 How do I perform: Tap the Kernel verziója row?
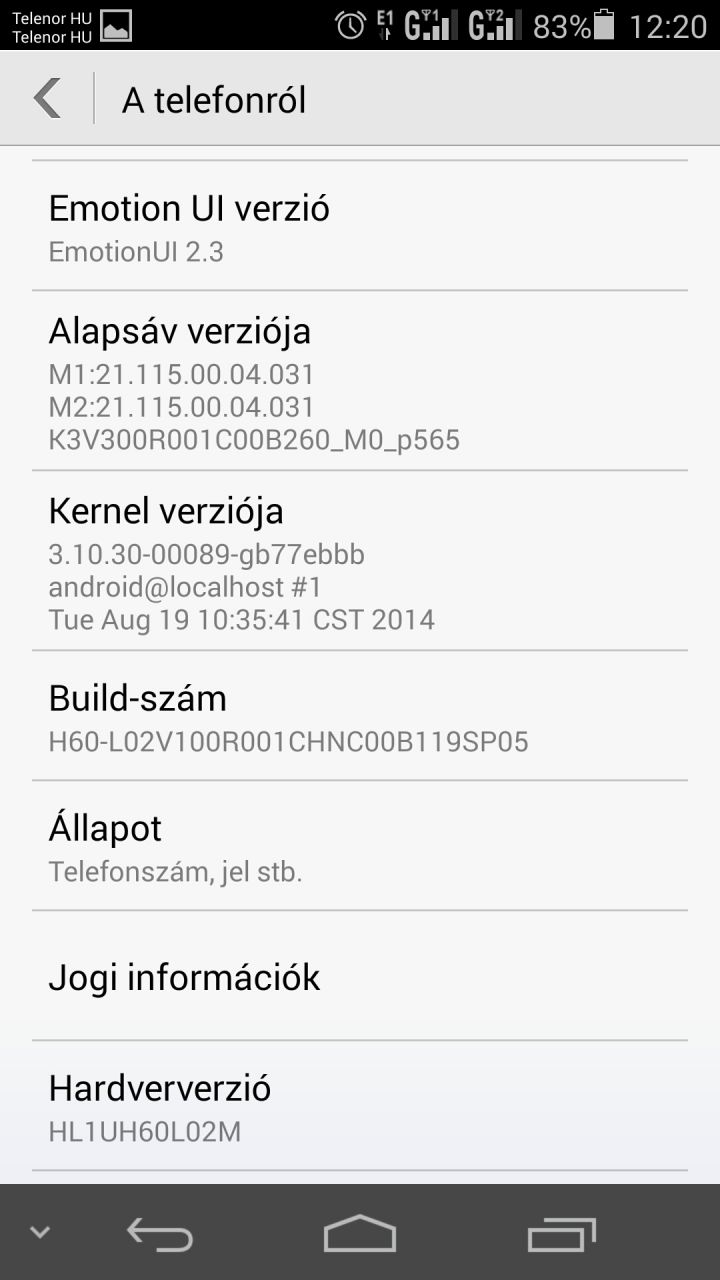point(360,561)
